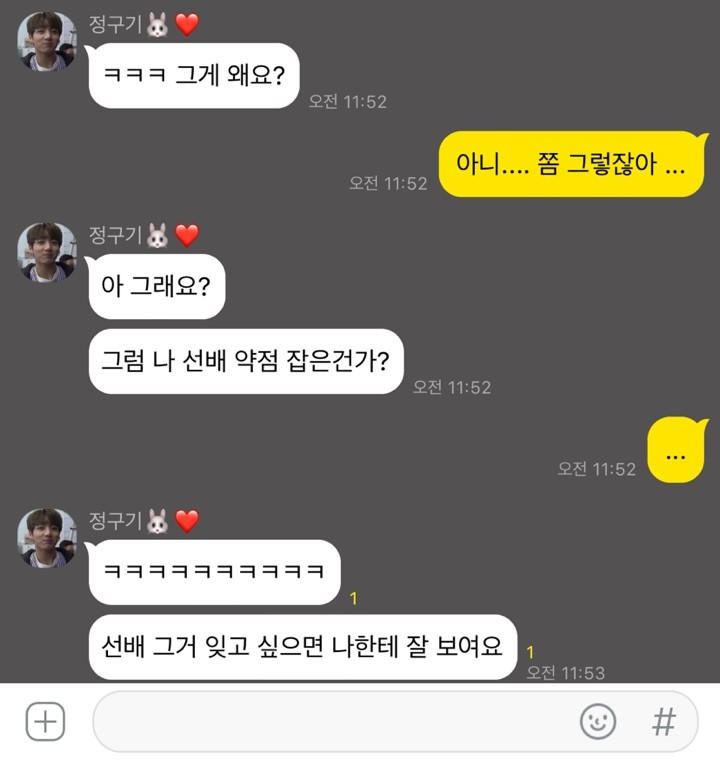Image resolution: width=720 pixels, height=760 pixels.
Task: Open the plus attachment menu
Action: tap(45, 721)
